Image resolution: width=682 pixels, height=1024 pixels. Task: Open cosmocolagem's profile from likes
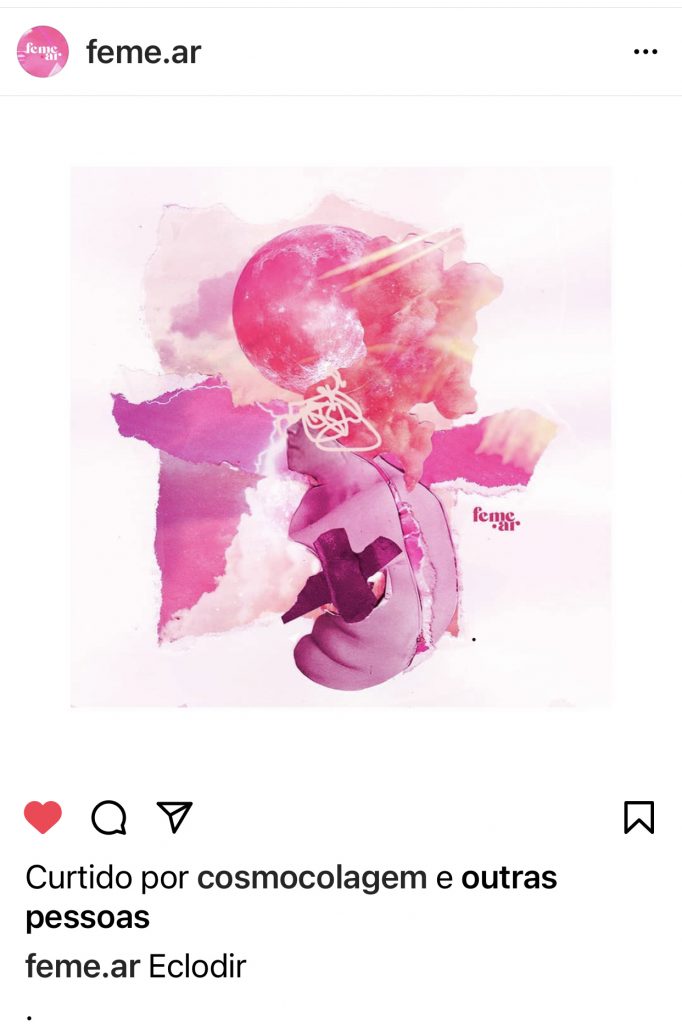click(x=311, y=878)
